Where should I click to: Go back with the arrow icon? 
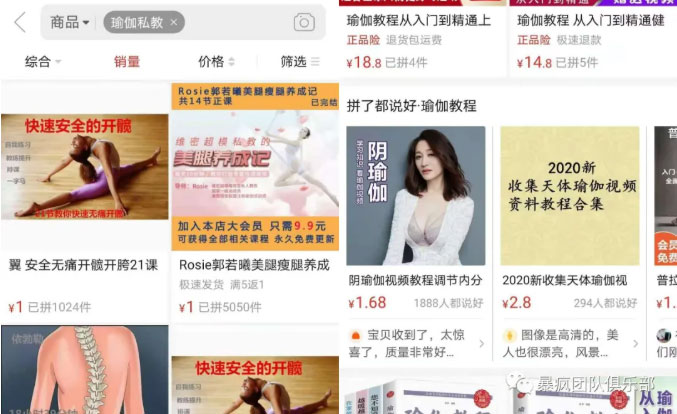point(20,22)
